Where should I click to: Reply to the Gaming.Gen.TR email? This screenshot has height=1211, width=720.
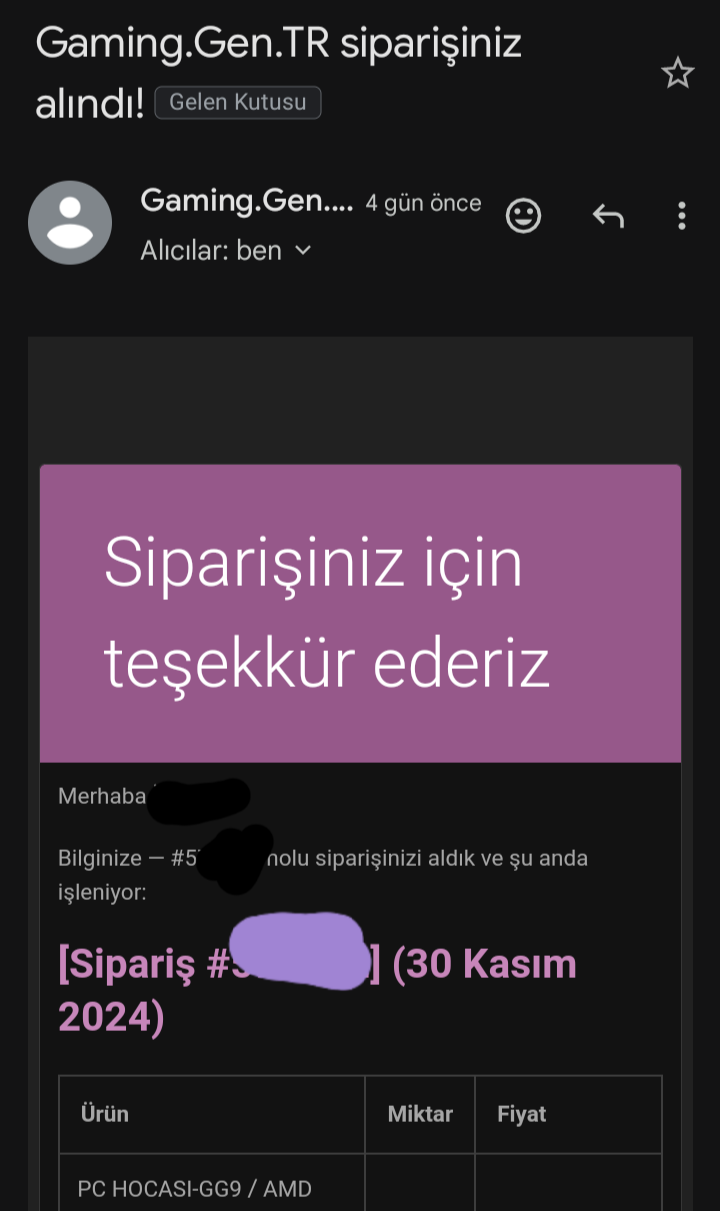click(608, 215)
